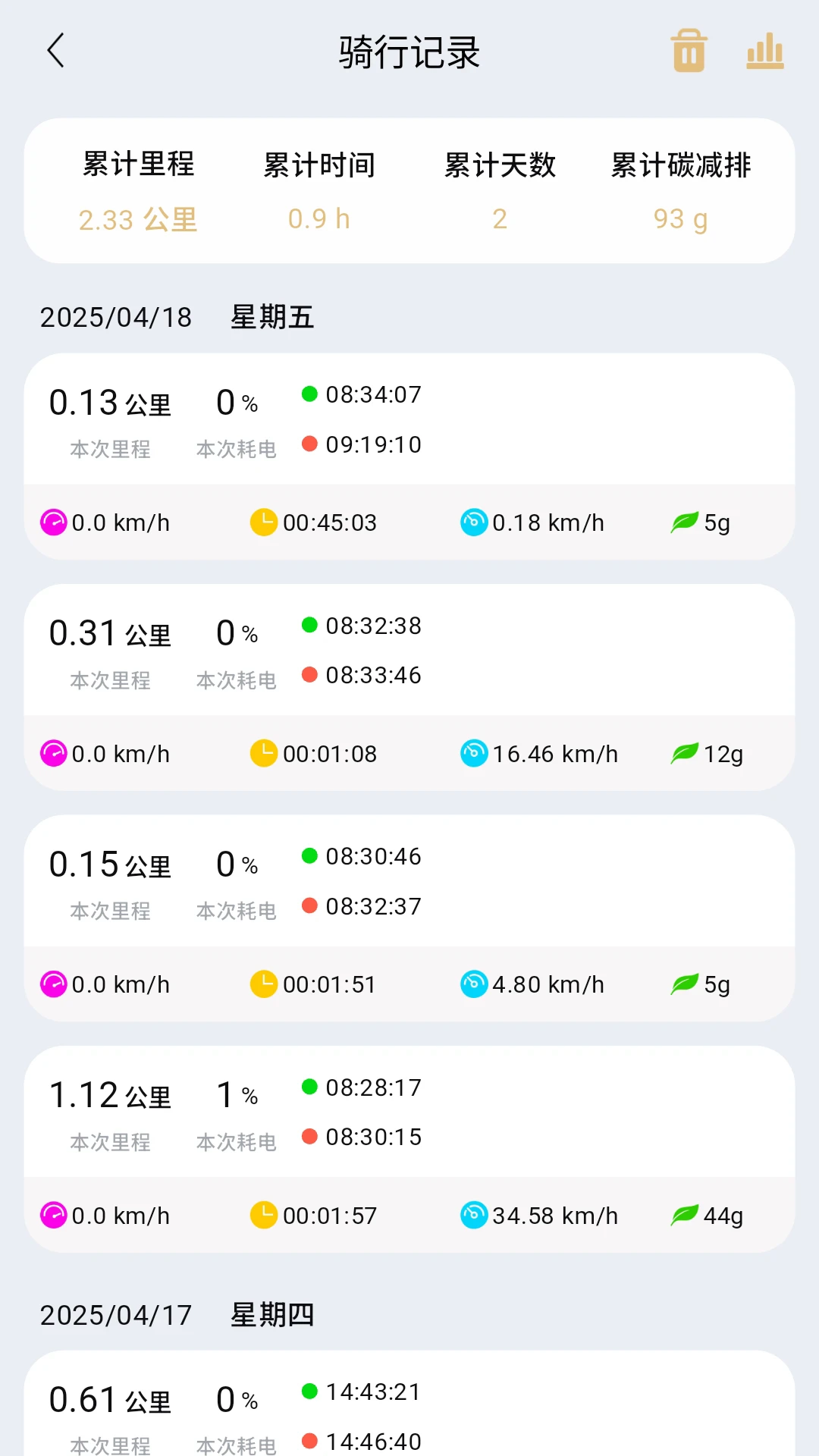Select the 骑行记录 title

409,53
